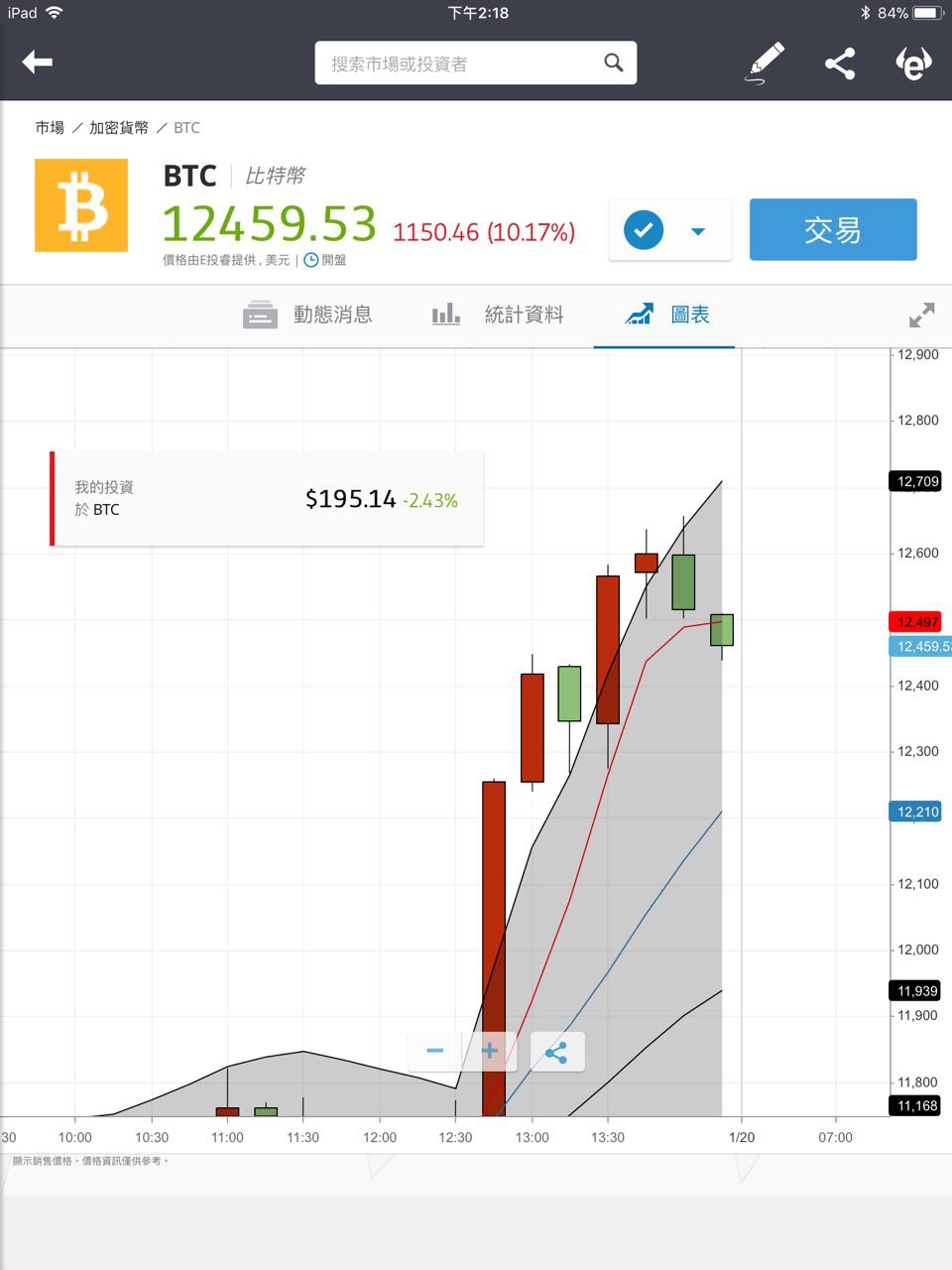Open the 市場 breadcrumb link
Screen dimensions: 952x1270
click(x=50, y=128)
